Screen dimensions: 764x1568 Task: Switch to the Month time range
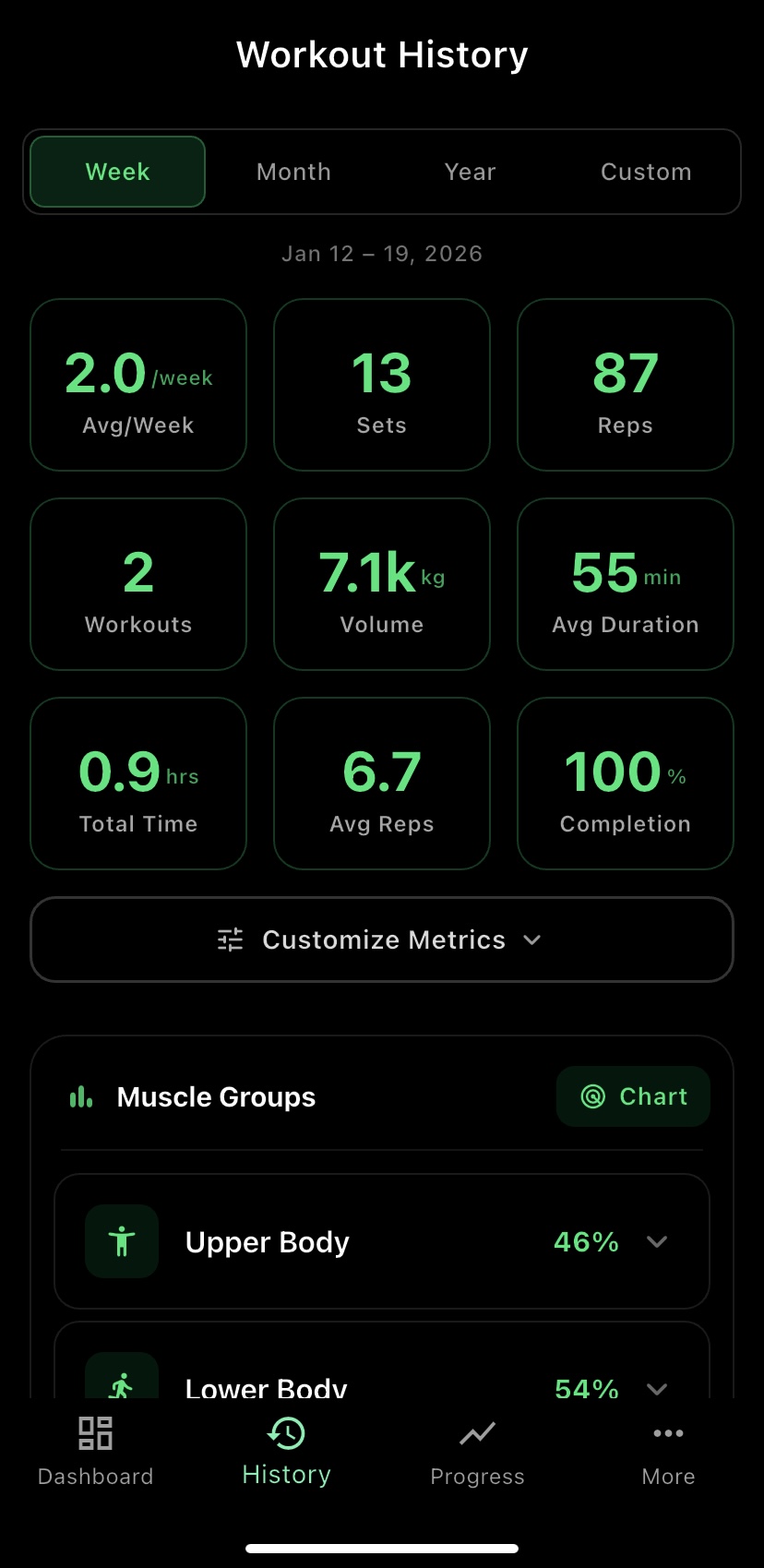point(293,172)
